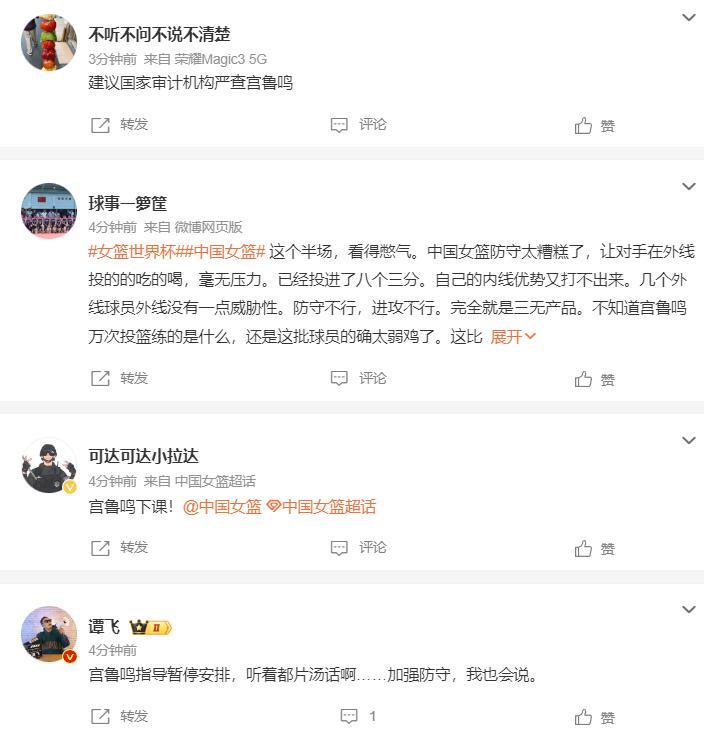The width and height of the screenshot is (704, 739).
Task: Open the 中国女篮超话 super topic link
Action: [x=321, y=507]
